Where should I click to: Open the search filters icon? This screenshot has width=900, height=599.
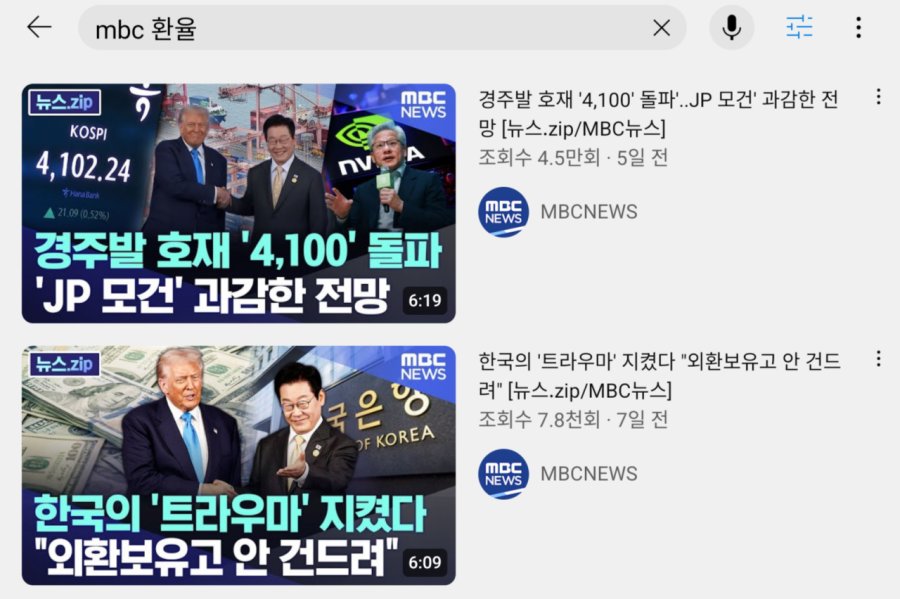tap(800, 28)
